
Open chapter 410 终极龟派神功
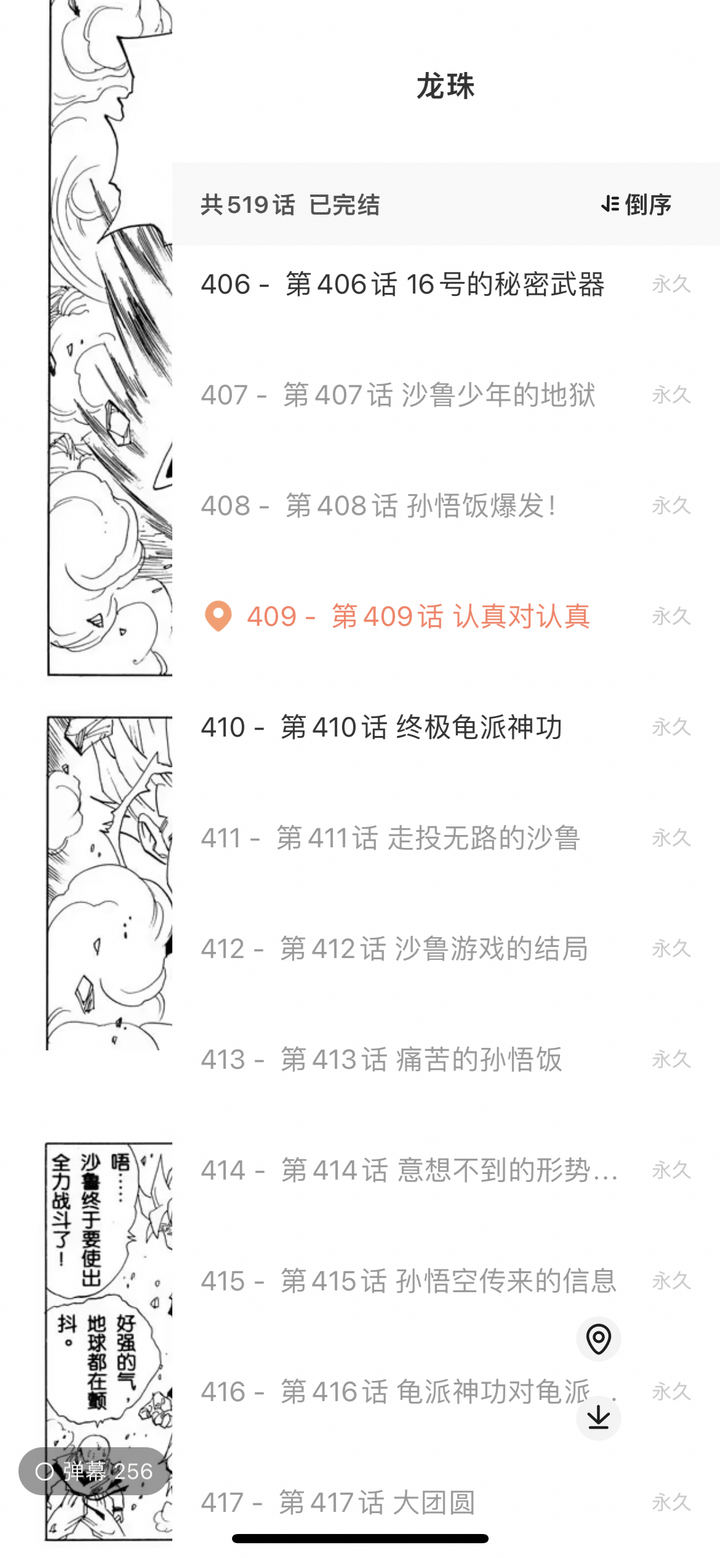coord(381,727)
